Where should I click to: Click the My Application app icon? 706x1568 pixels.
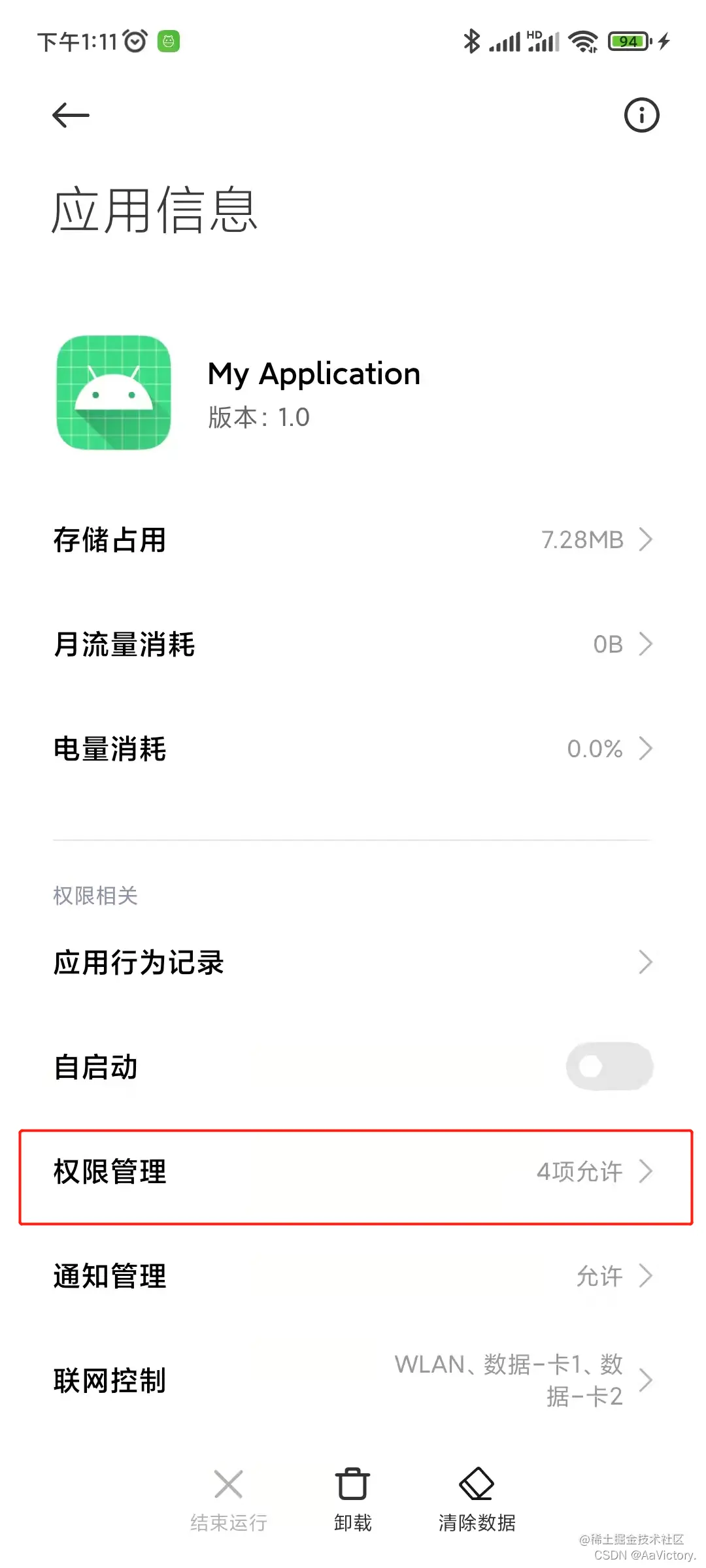click(114, 393)
